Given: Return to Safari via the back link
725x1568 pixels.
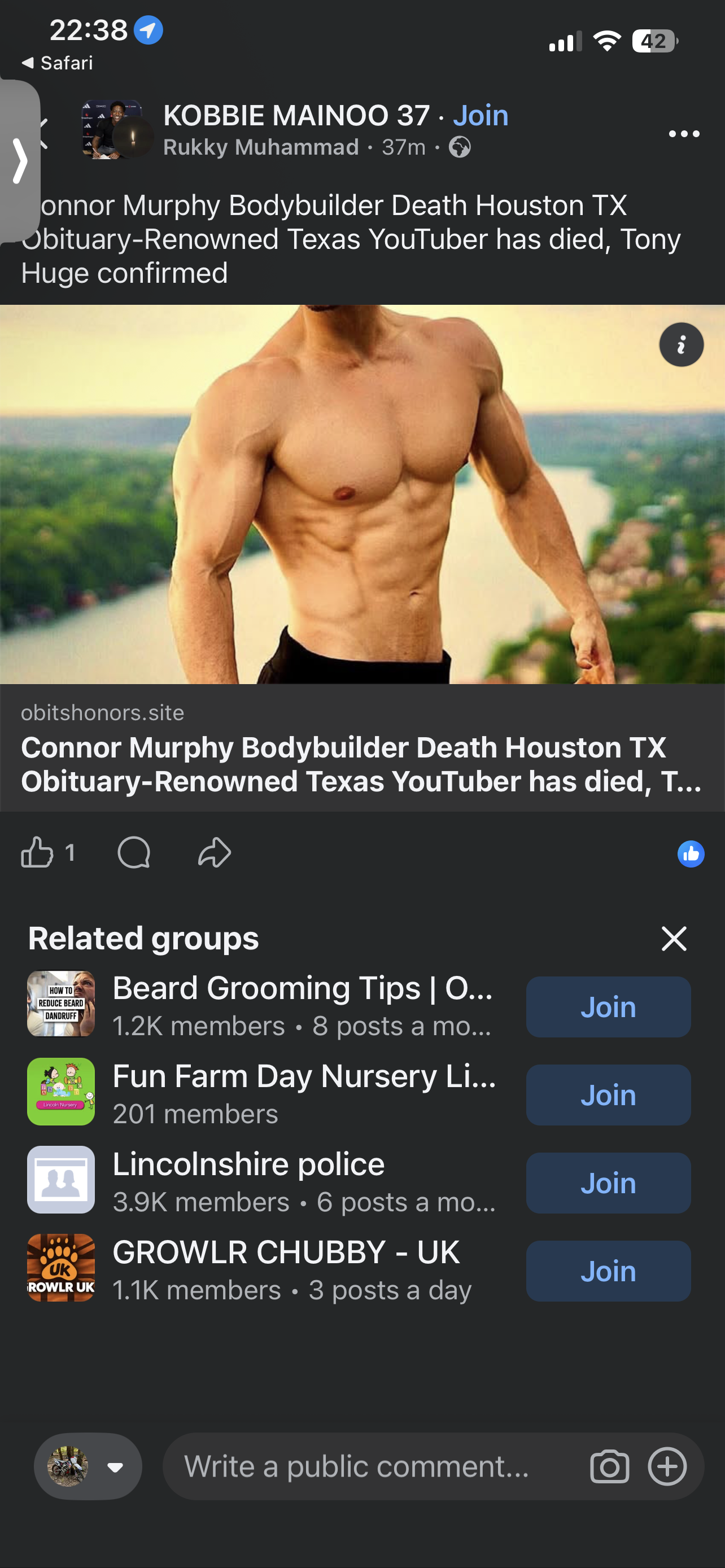Looking at the screenshot, I should coord(57,63).
